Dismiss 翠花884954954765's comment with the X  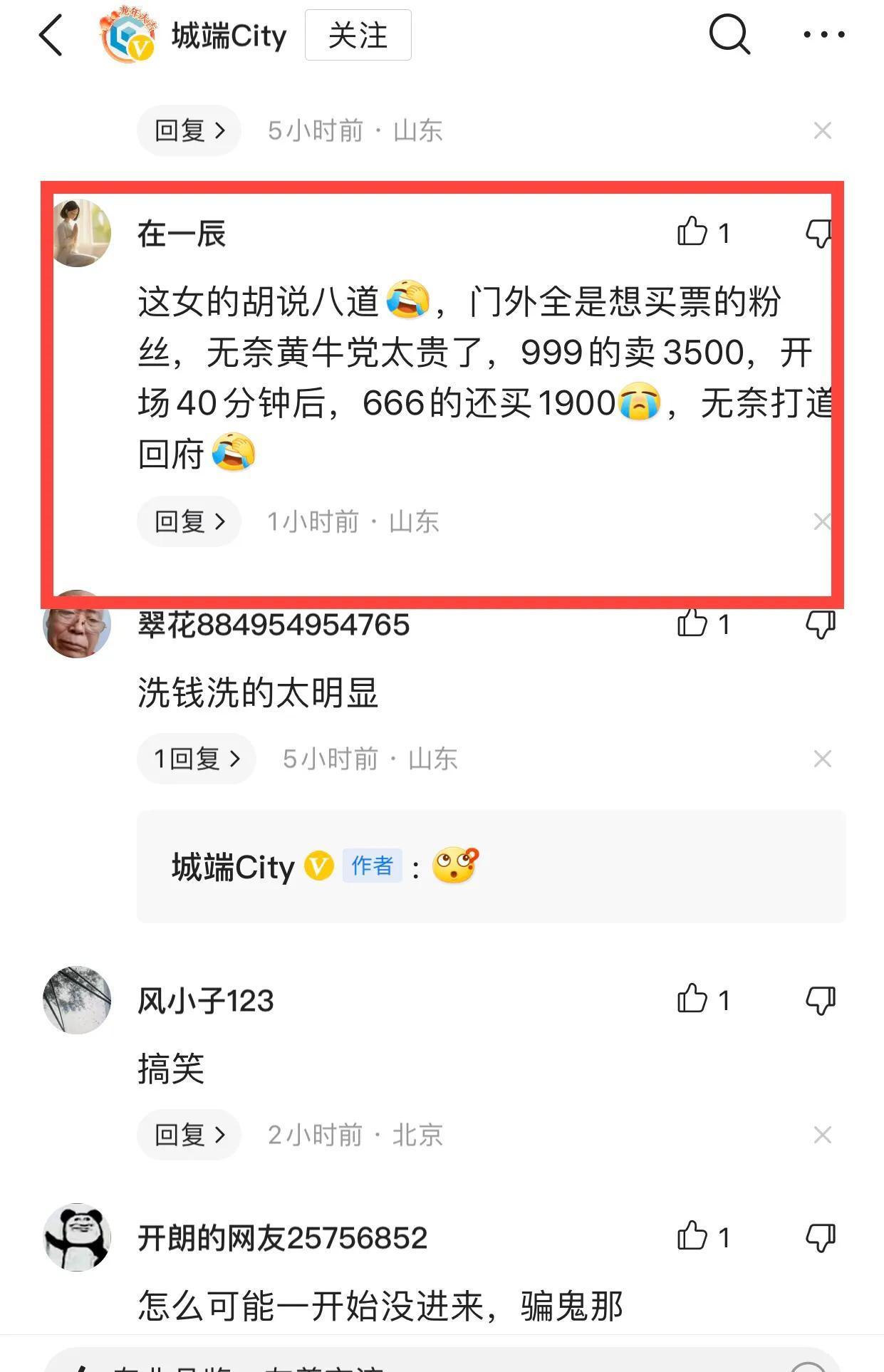click(822, 759)
